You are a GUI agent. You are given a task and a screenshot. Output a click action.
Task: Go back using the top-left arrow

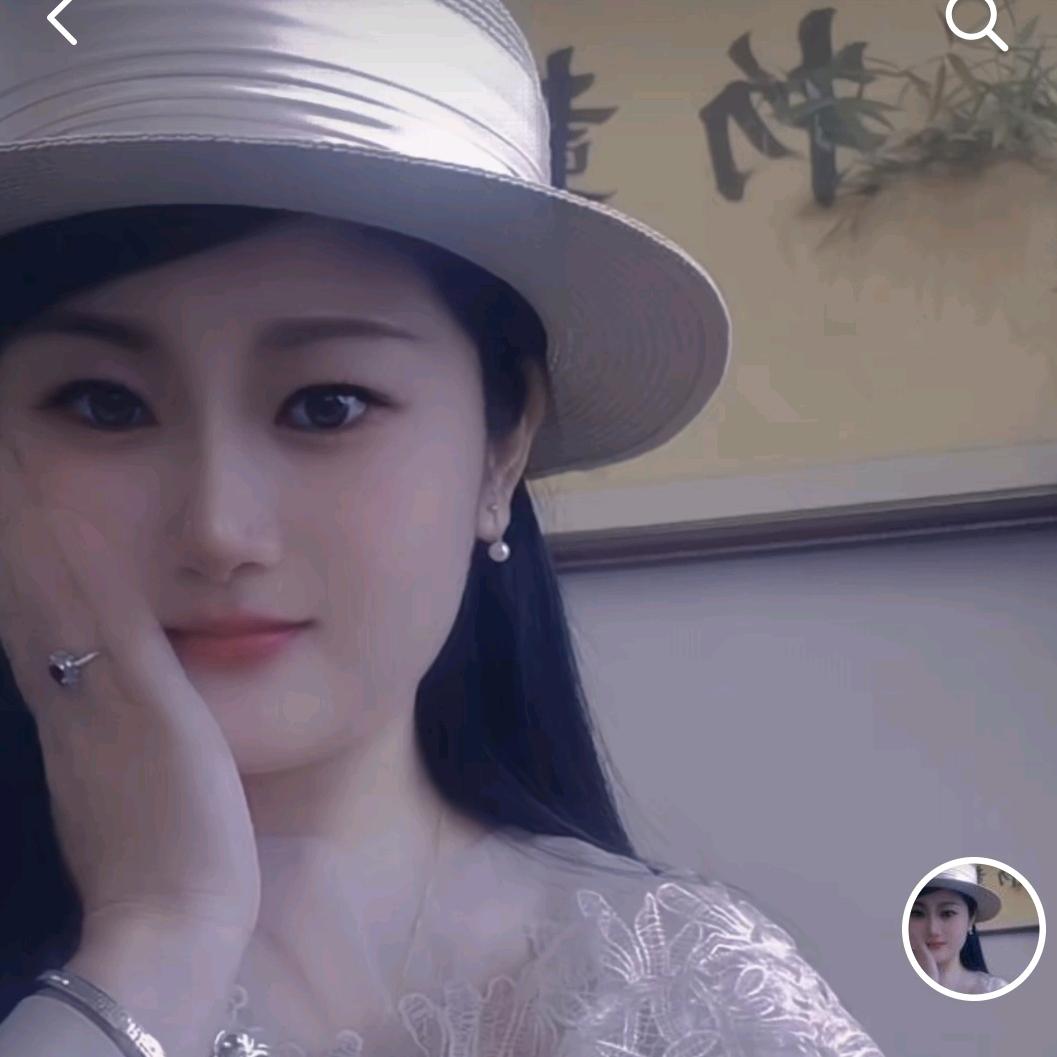coord(62,22)
